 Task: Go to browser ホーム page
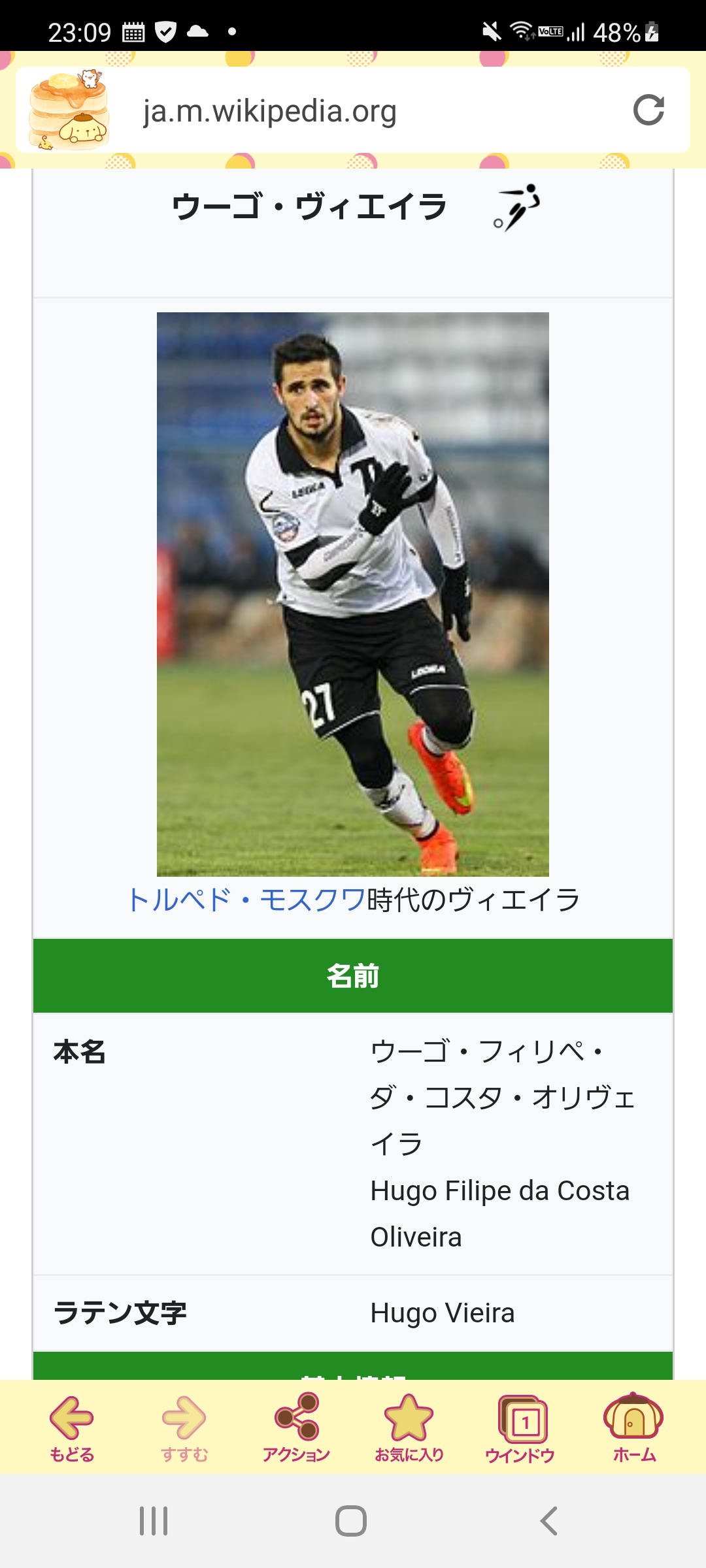click(633, 1428)
